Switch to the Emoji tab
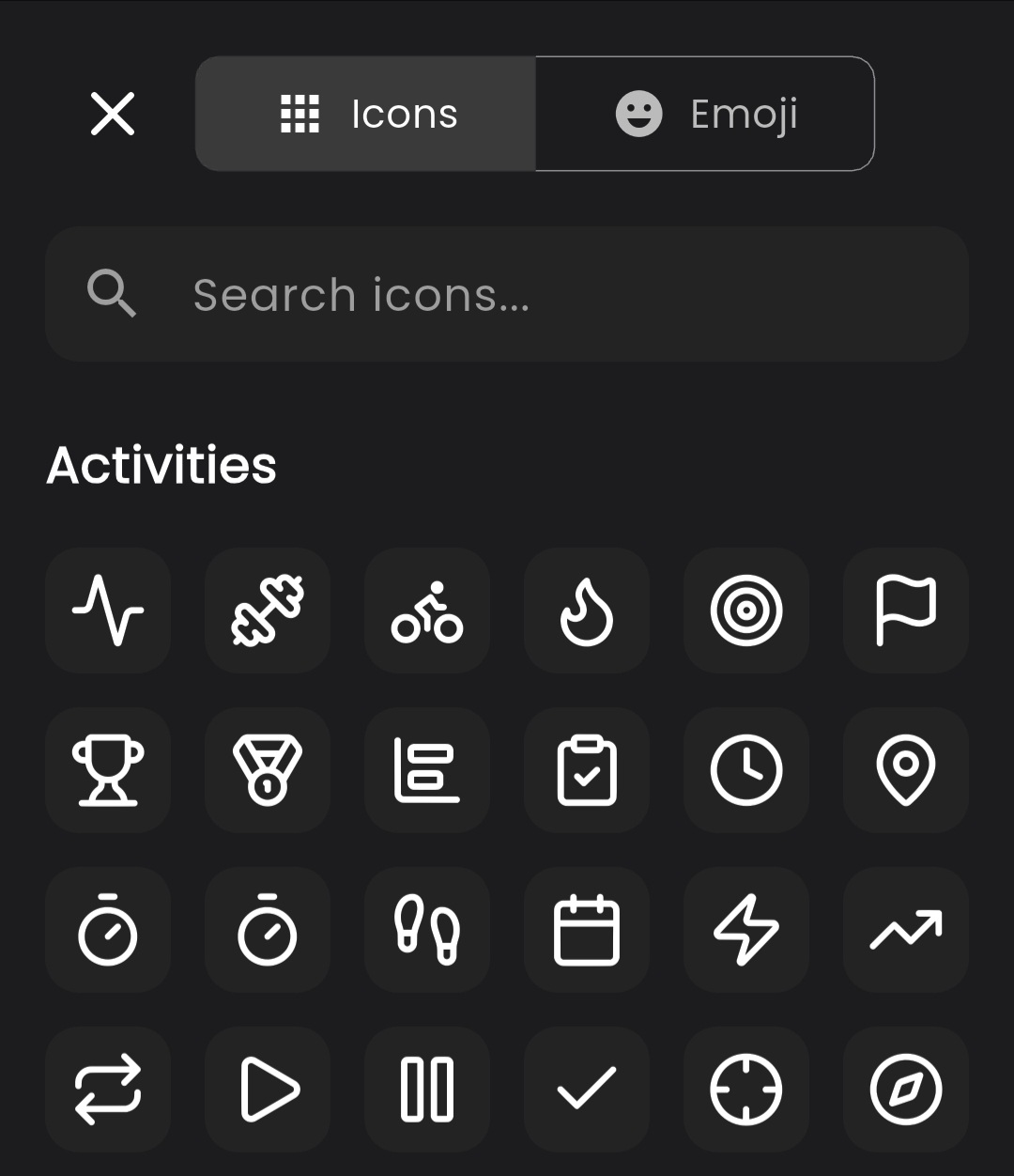The image size is (1014, 1176). coord(705,114)
